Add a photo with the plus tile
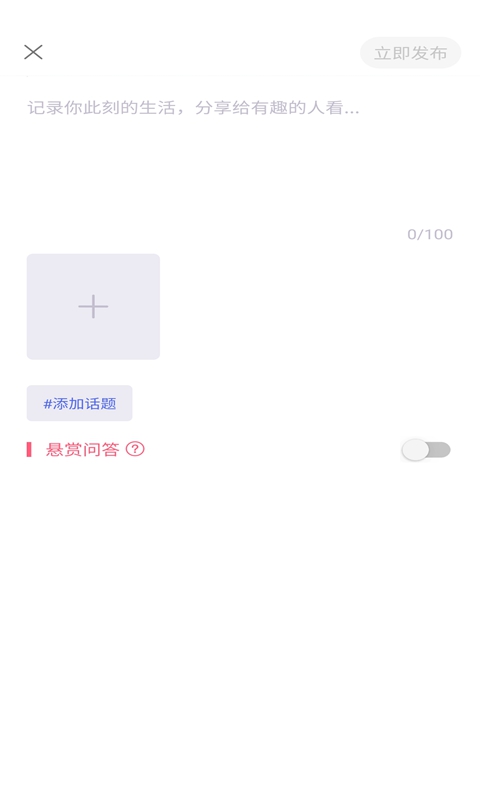This screenshot has width=480, height=800. click(93, 307)
